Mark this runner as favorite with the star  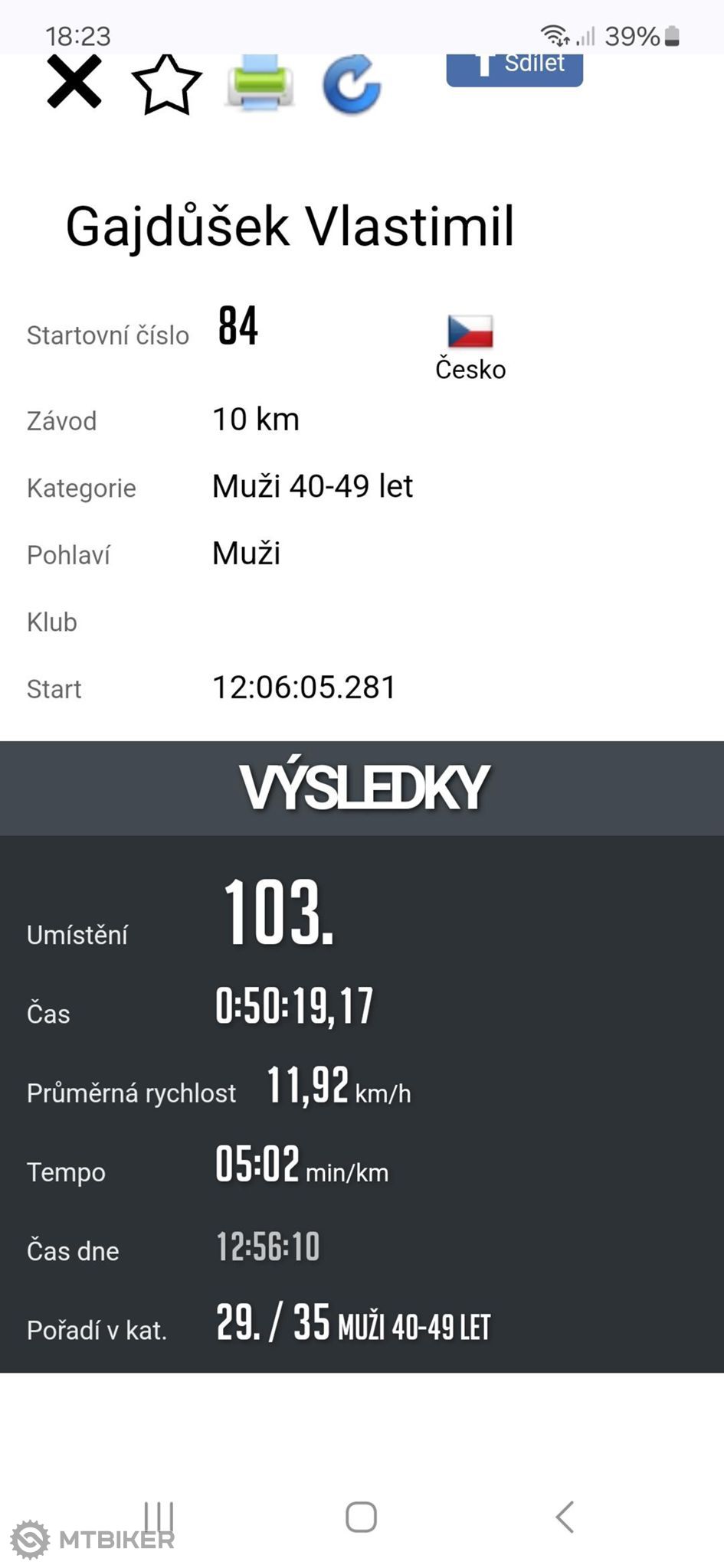coord(167,83)
